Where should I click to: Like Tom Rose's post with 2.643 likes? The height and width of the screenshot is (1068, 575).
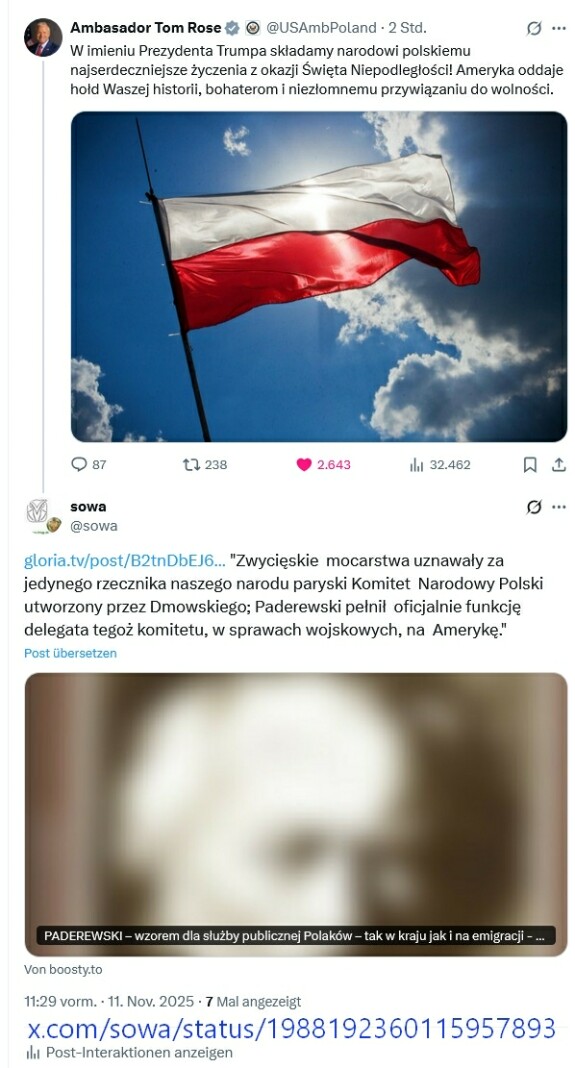324,465
